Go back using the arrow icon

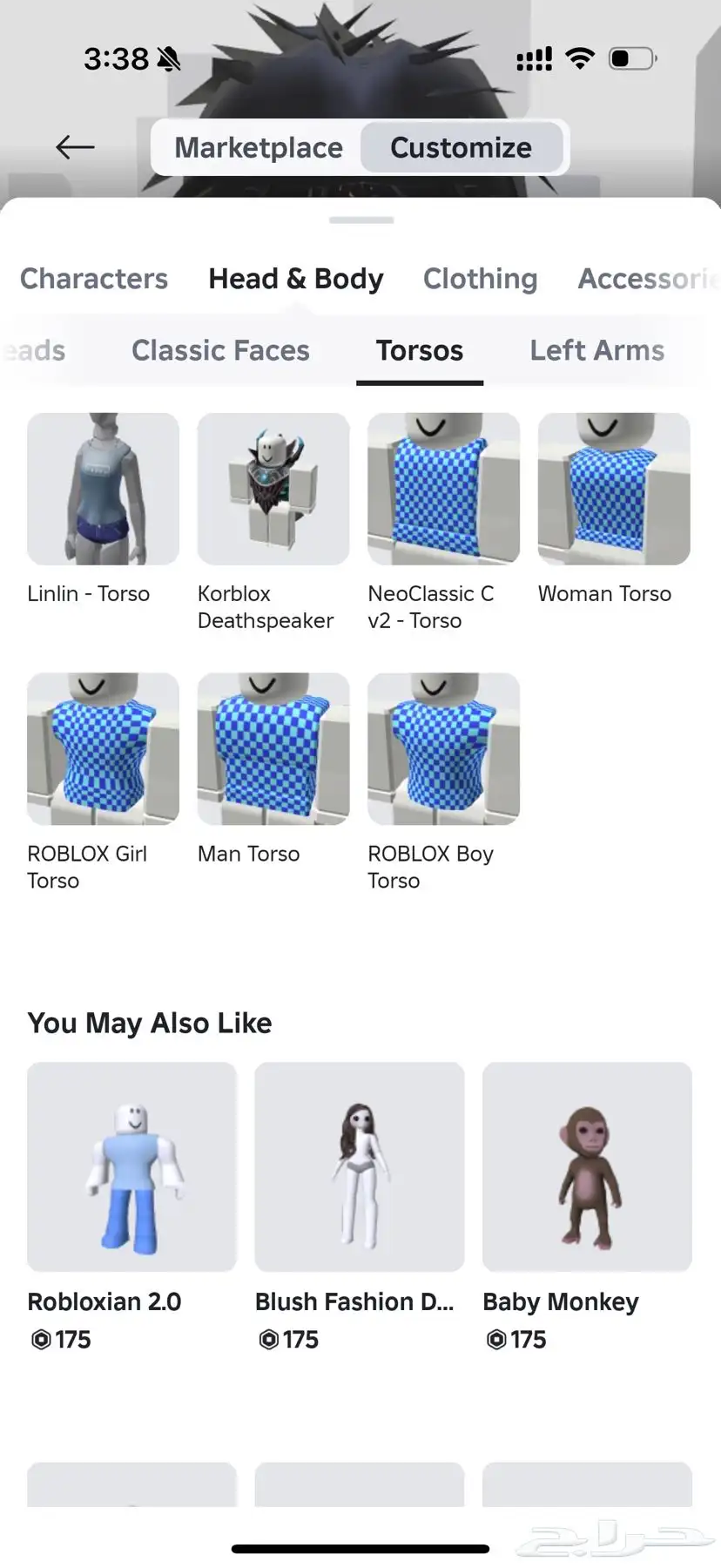tap(75, 147)
